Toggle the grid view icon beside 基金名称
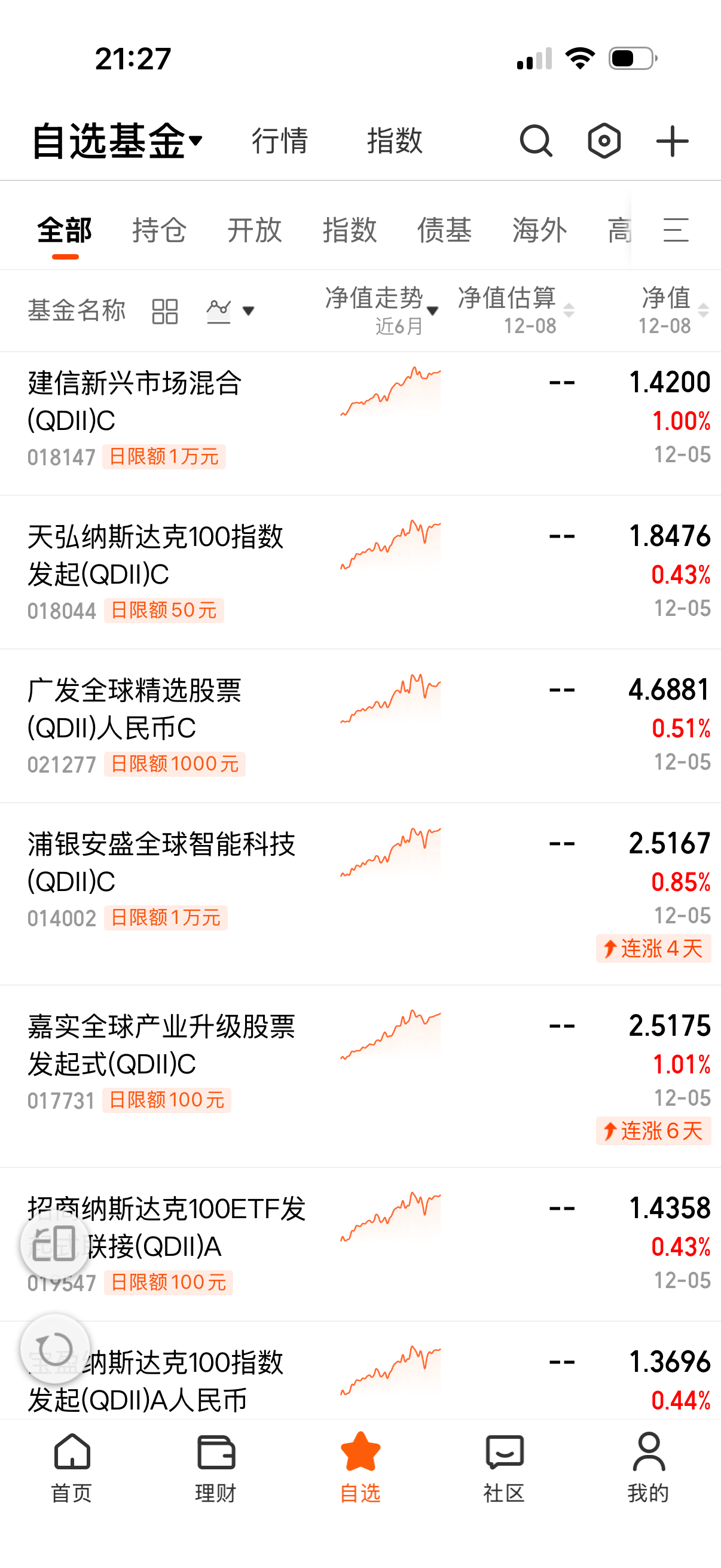Screen dimensions: 721x1568 (164, 311)
